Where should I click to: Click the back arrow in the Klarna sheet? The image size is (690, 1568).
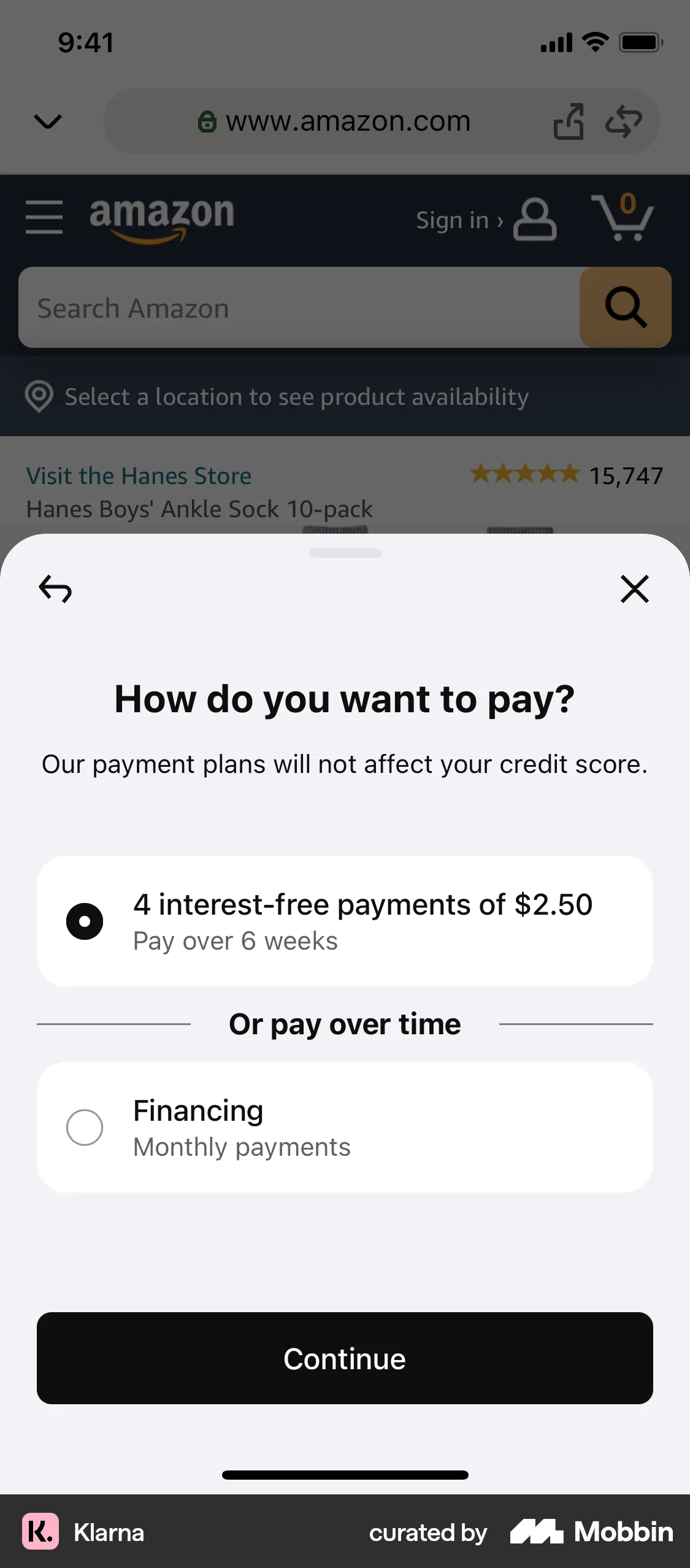(54, 589)
